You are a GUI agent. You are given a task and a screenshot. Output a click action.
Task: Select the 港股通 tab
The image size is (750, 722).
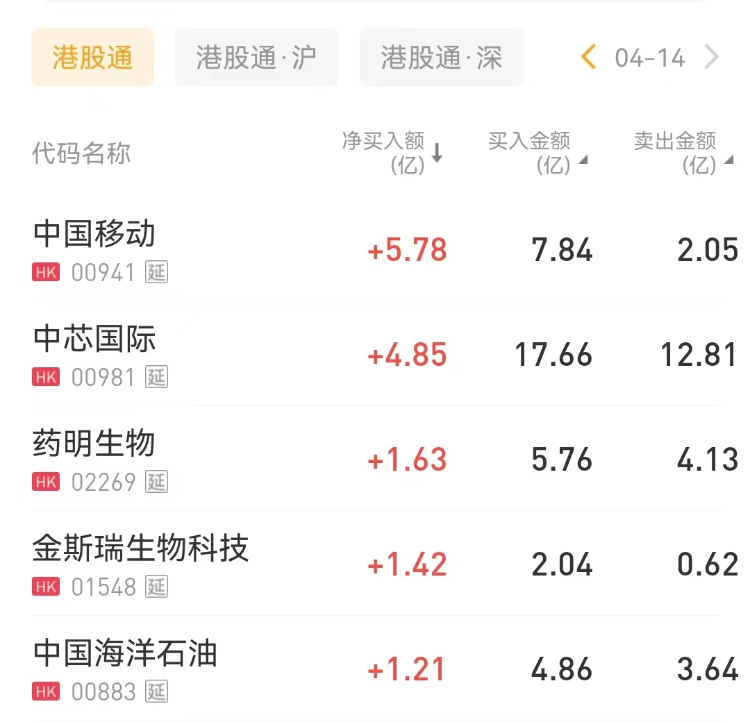[x=92, y=58]
